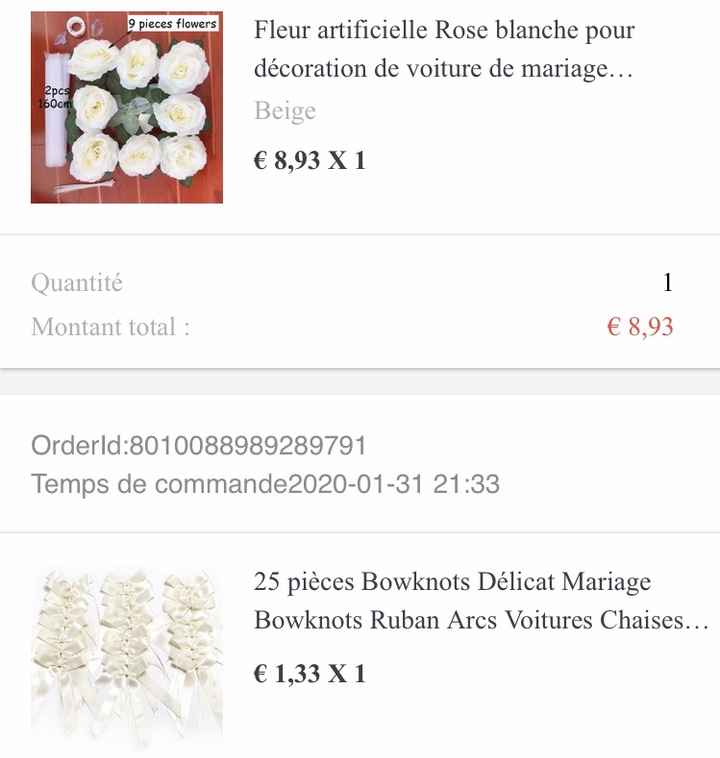Click the 2pcs 160cm text on the flower image

55,95
